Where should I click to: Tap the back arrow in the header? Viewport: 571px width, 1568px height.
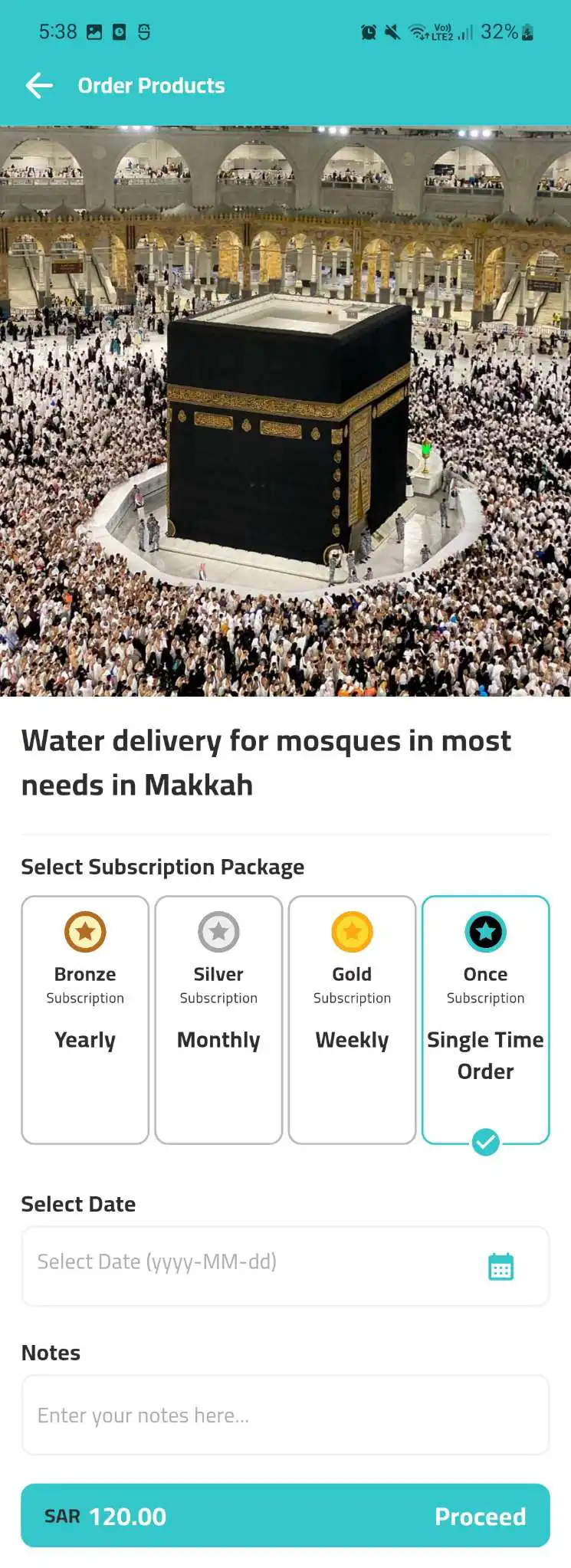click(39, 85)
